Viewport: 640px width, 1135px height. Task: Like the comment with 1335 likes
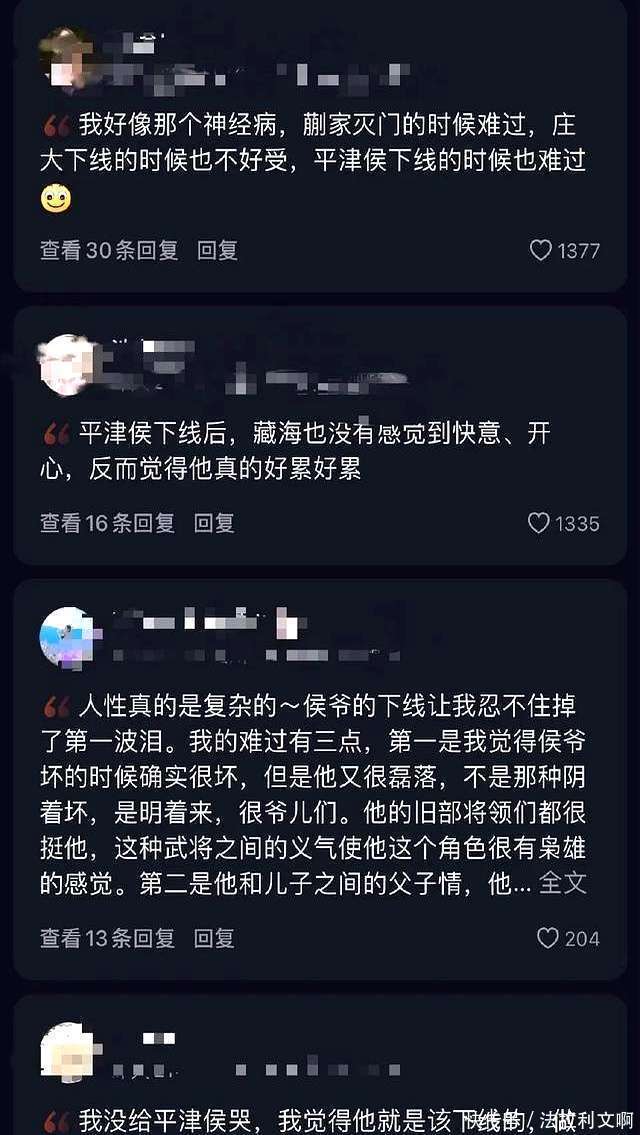click(x=539, y=522)
